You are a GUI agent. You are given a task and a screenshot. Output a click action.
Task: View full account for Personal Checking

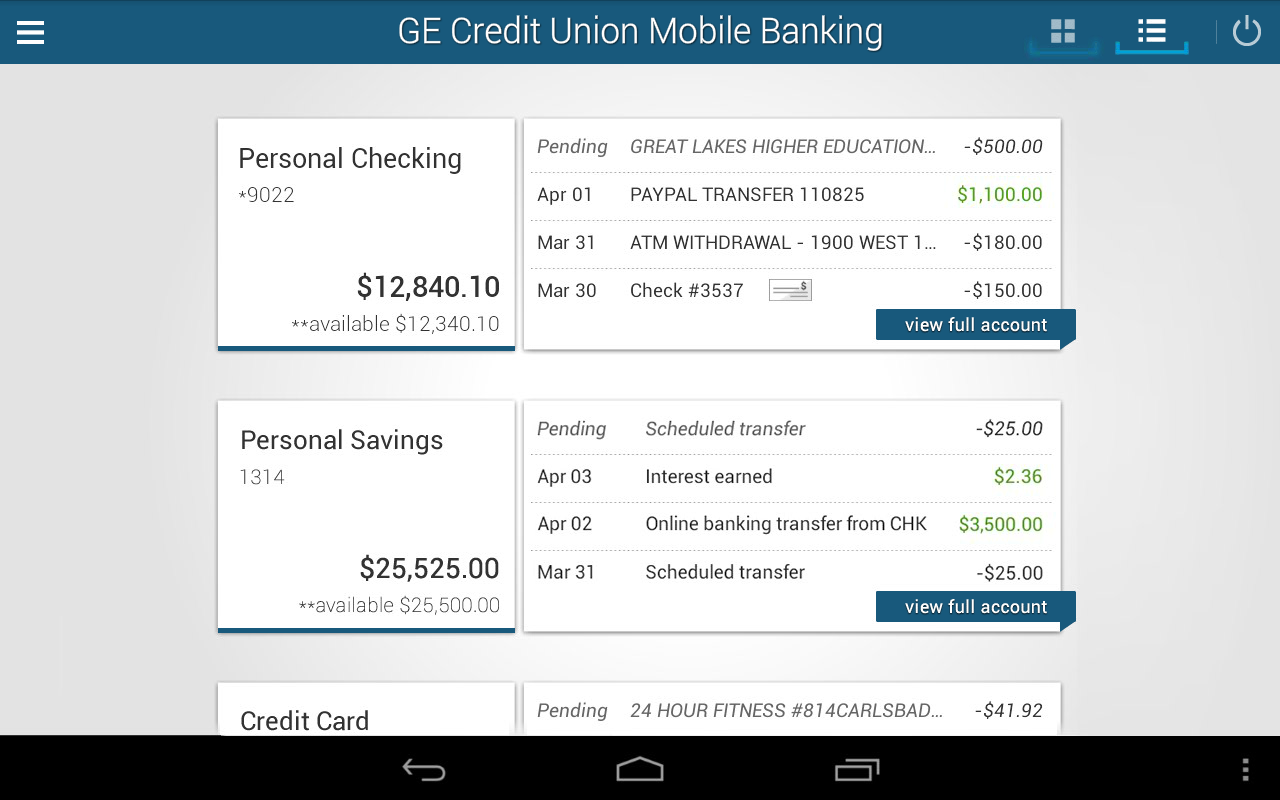(975, 325)
